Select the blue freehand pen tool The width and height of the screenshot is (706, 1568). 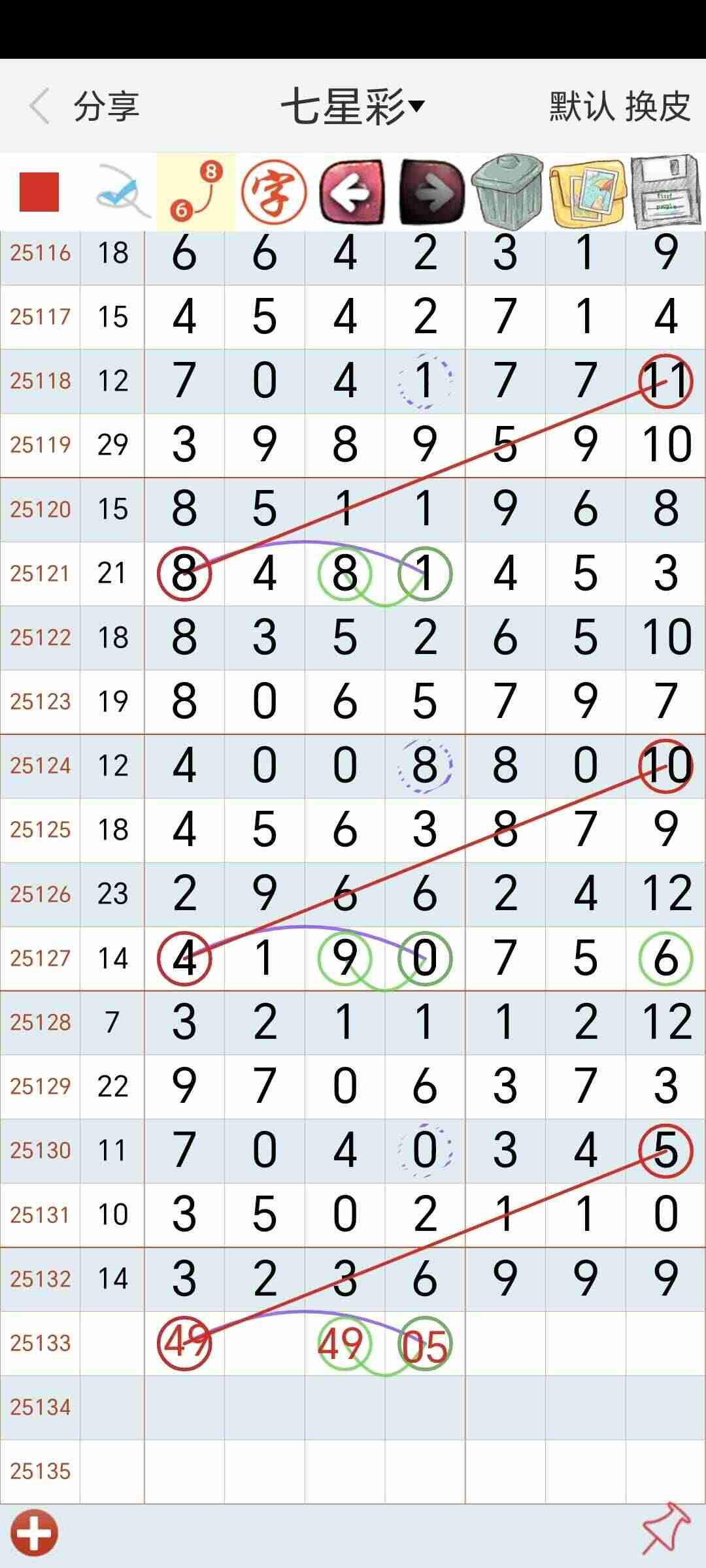pyautogui.click(x=122, y=192)
